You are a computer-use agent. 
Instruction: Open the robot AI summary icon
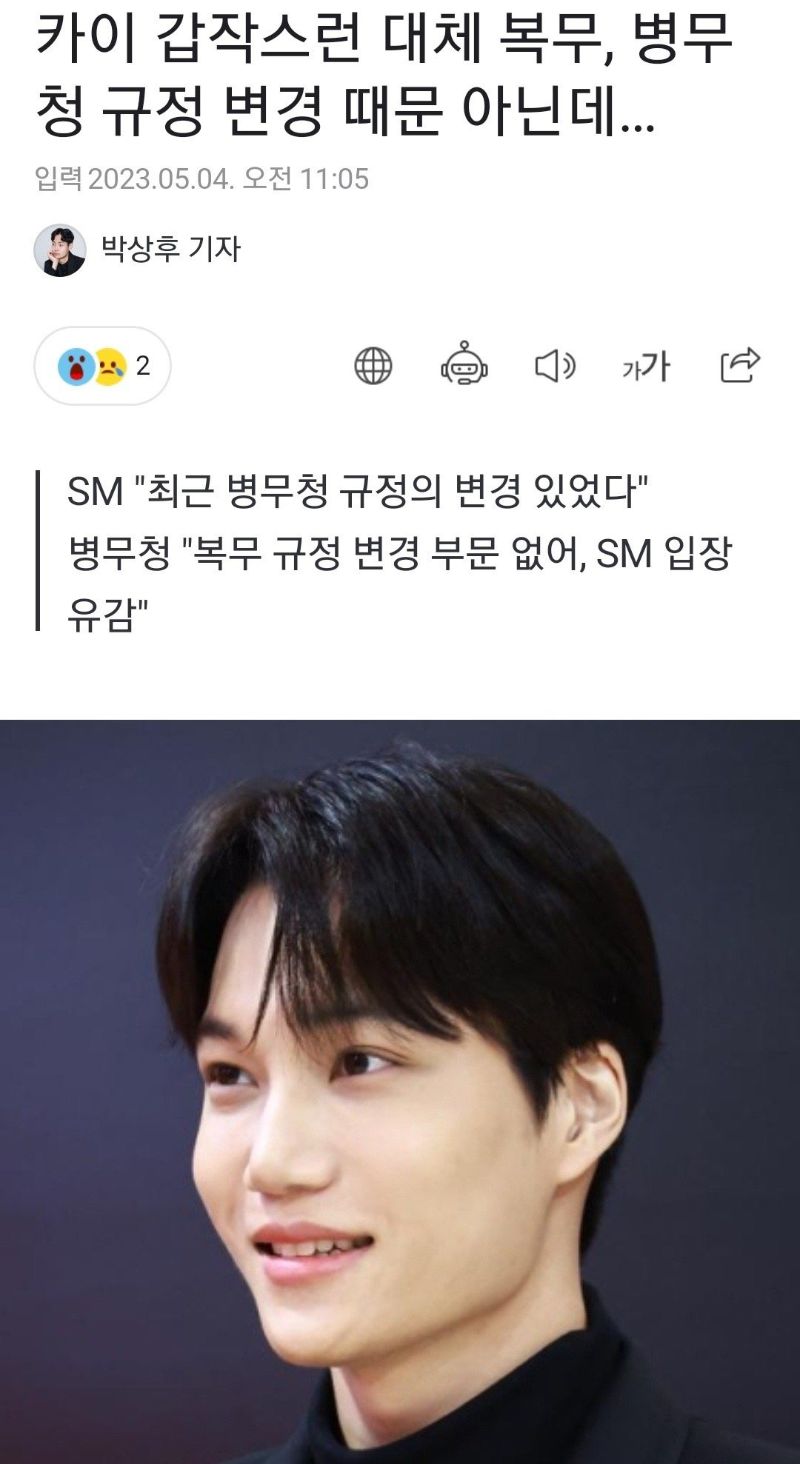[464, 366]
